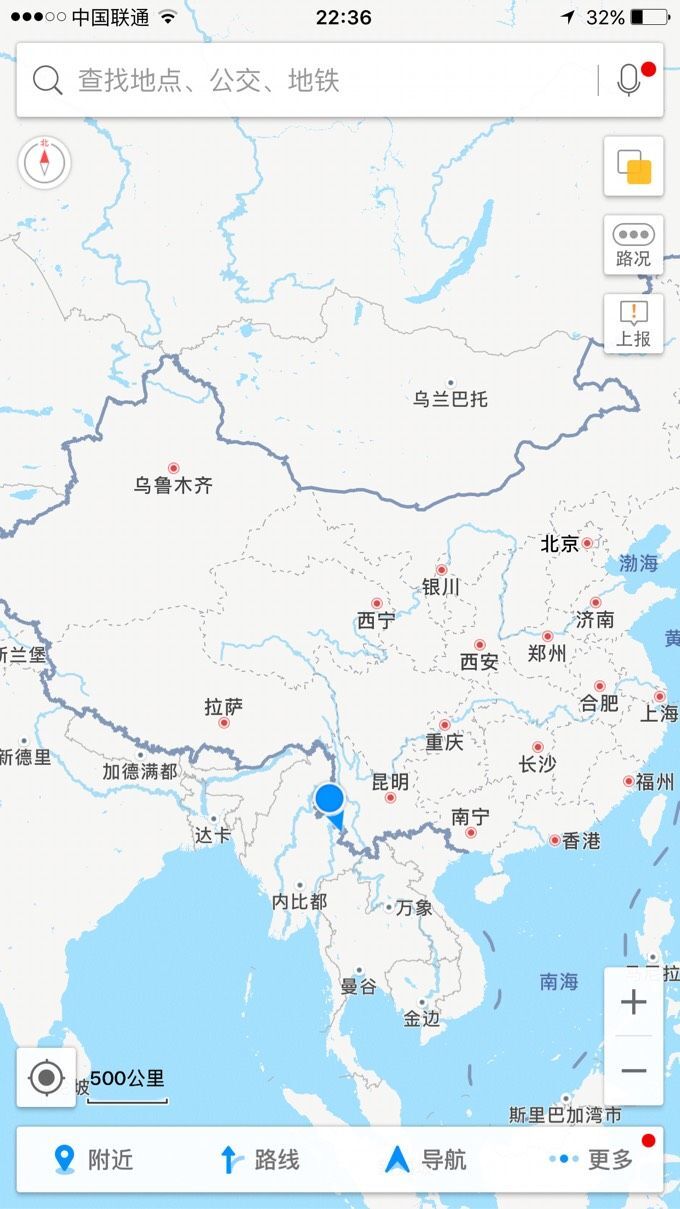Toggle the 路况 traffic conditions layer
Screen dimensions: 680x1209
click(633, 245)
